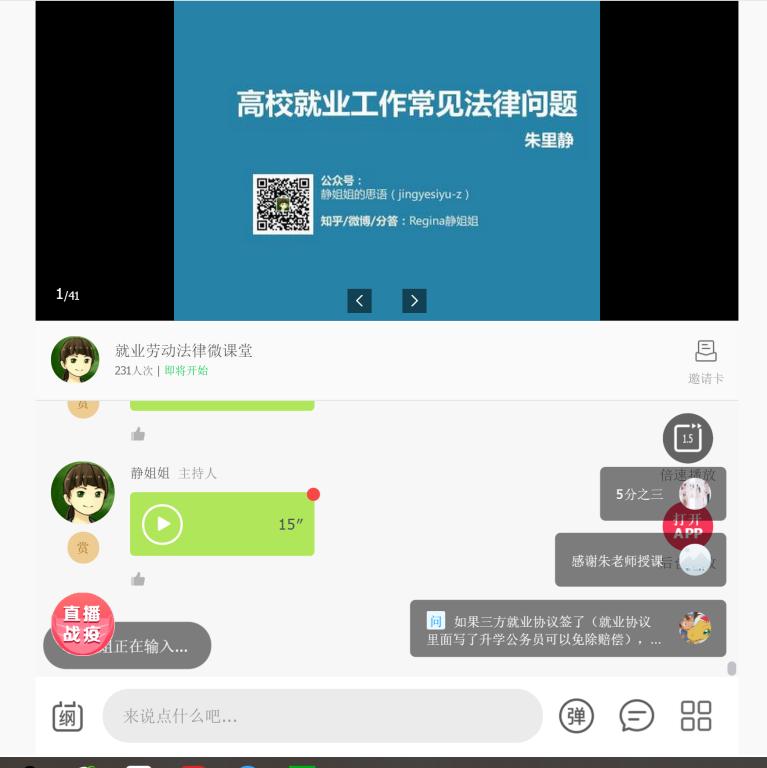Open the comments bubble icon
This screenshot has width=767, height=768.
point(636,716)
